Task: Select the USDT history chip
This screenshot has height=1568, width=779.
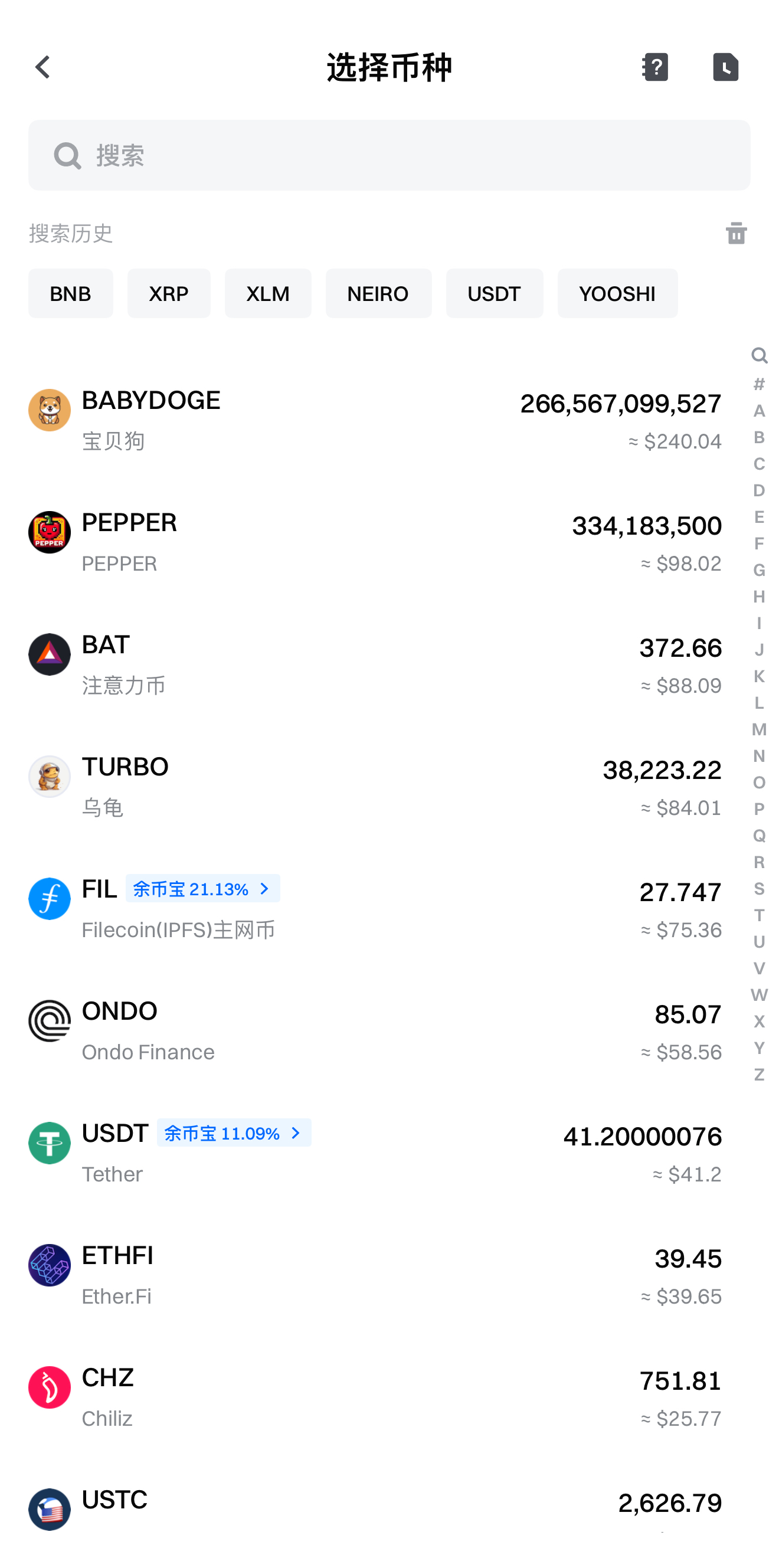Action: 494,293
